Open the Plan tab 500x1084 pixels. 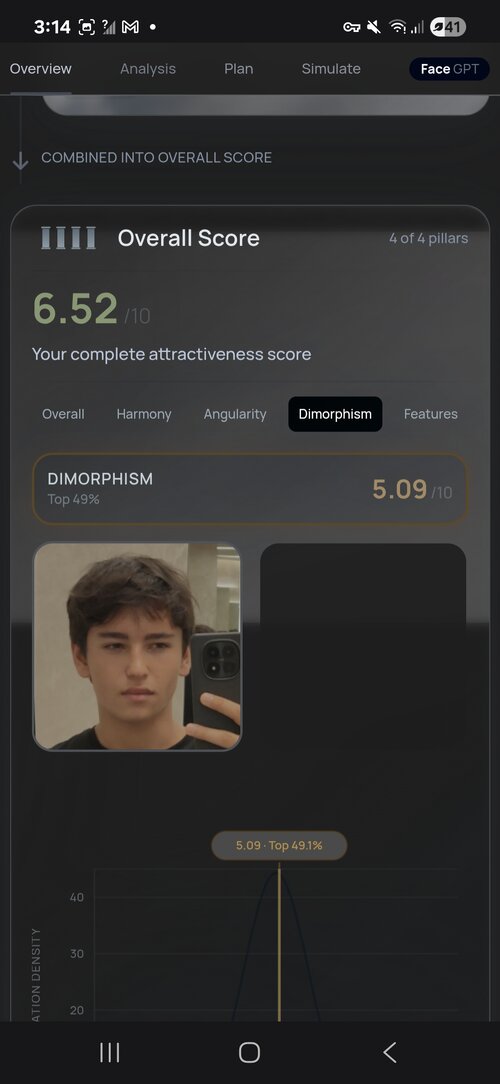pyautogui.click(x=239, y=69)
